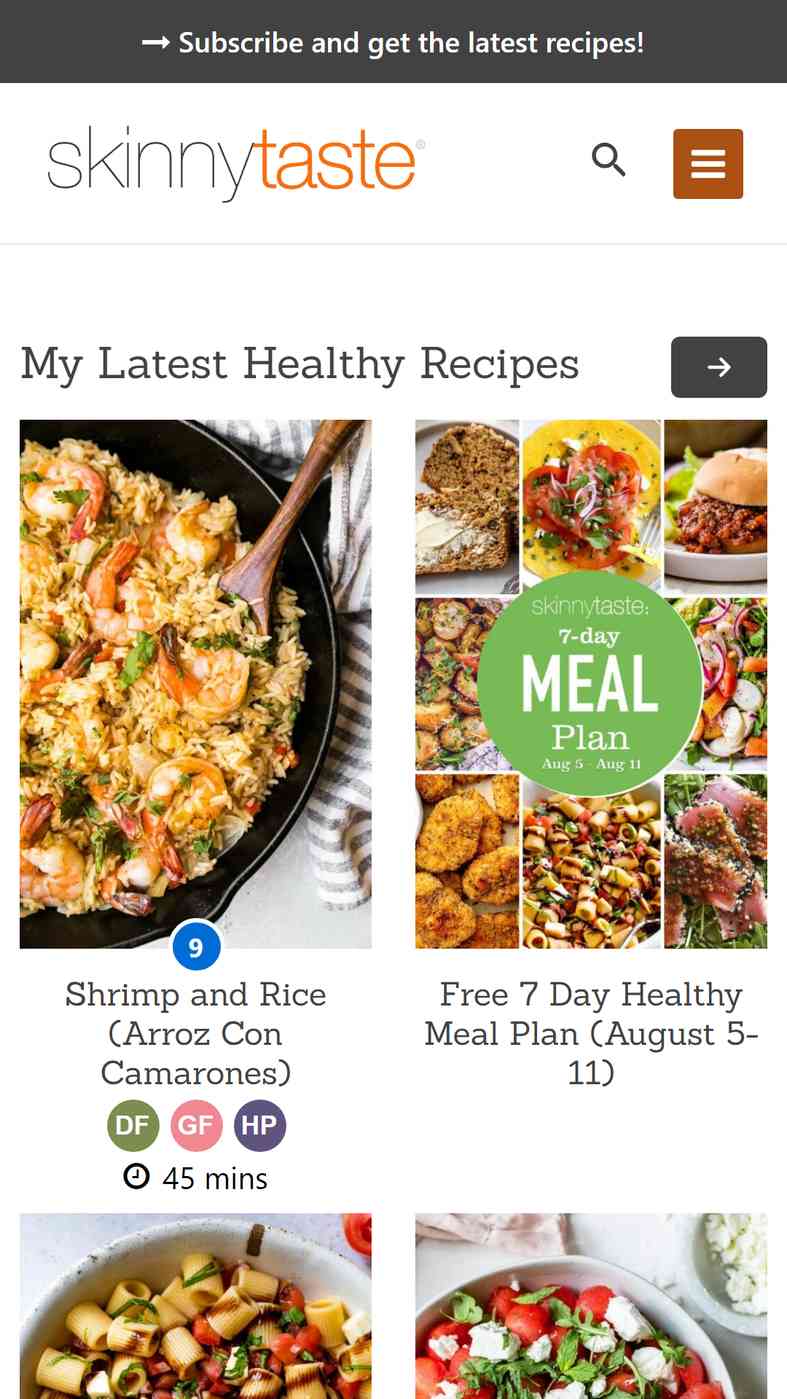Open the orange hamburger menu
Image resolution: width=787 pixels, height=1399 pixels.
708,164
